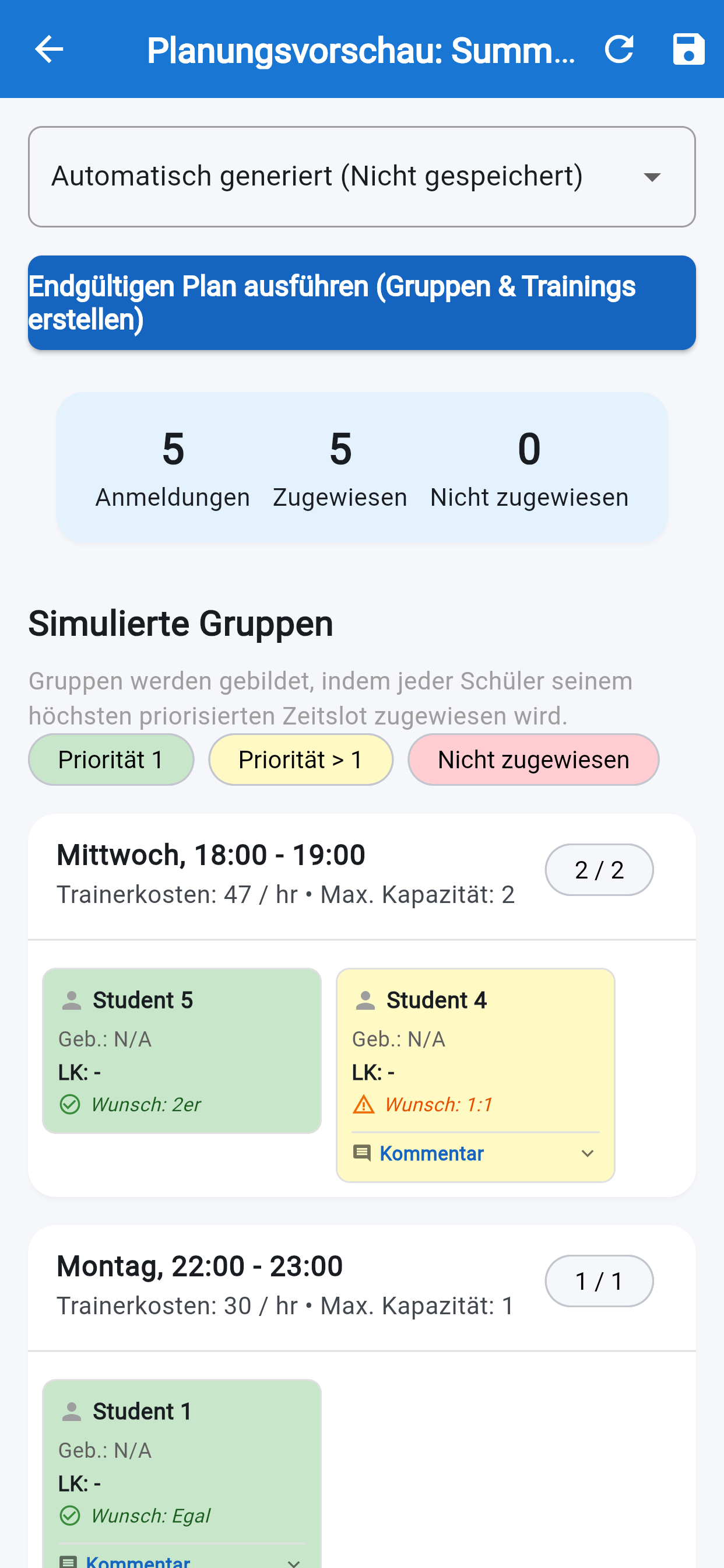This screenshot has height=1568, width=724.
Task: Click the person icon next to Student 1
Action: coord(71,1411)
